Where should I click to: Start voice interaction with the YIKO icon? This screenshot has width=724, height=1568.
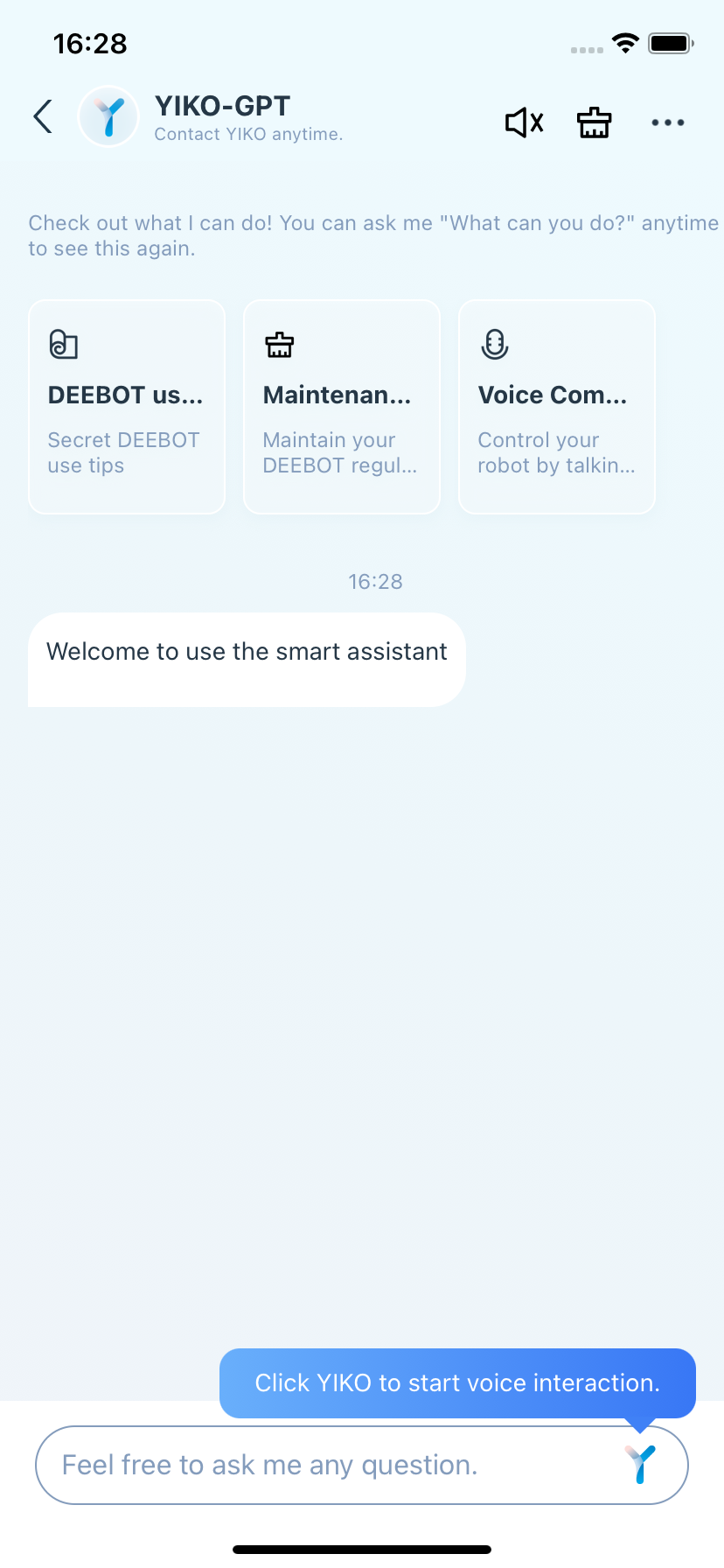[x=640, y=1464]
